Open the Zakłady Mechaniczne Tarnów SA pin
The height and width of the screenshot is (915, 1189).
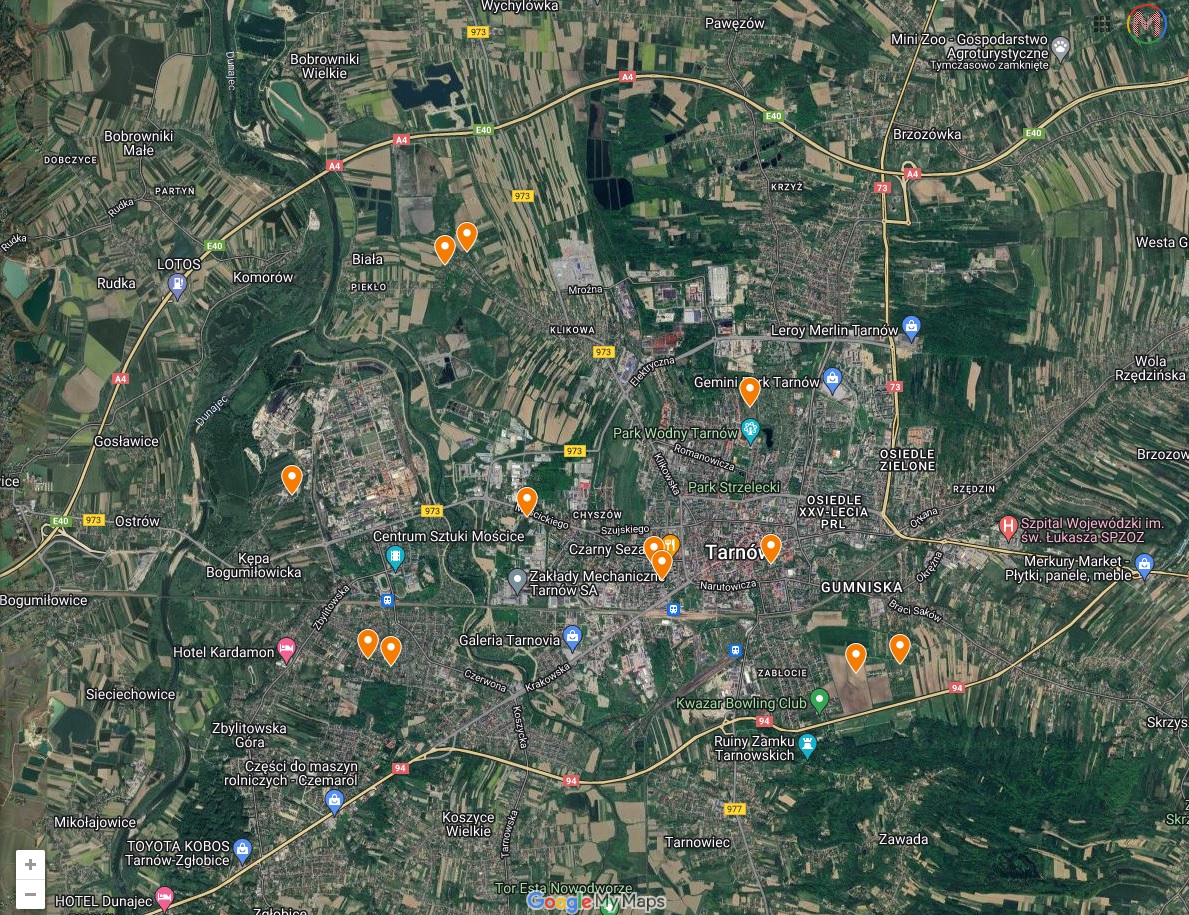(x=517, y=579)
